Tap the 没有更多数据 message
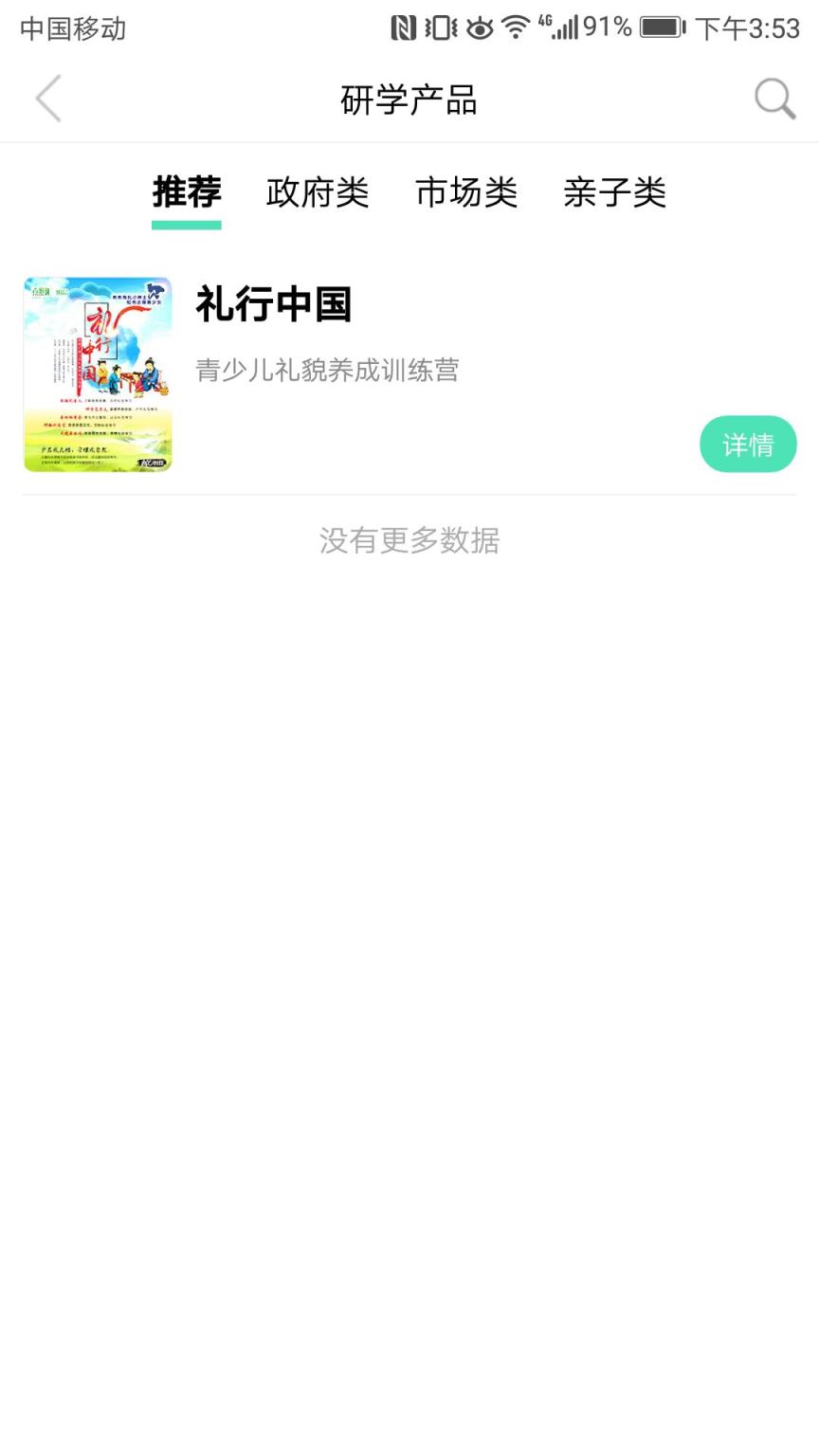 (x=409, y=540)
